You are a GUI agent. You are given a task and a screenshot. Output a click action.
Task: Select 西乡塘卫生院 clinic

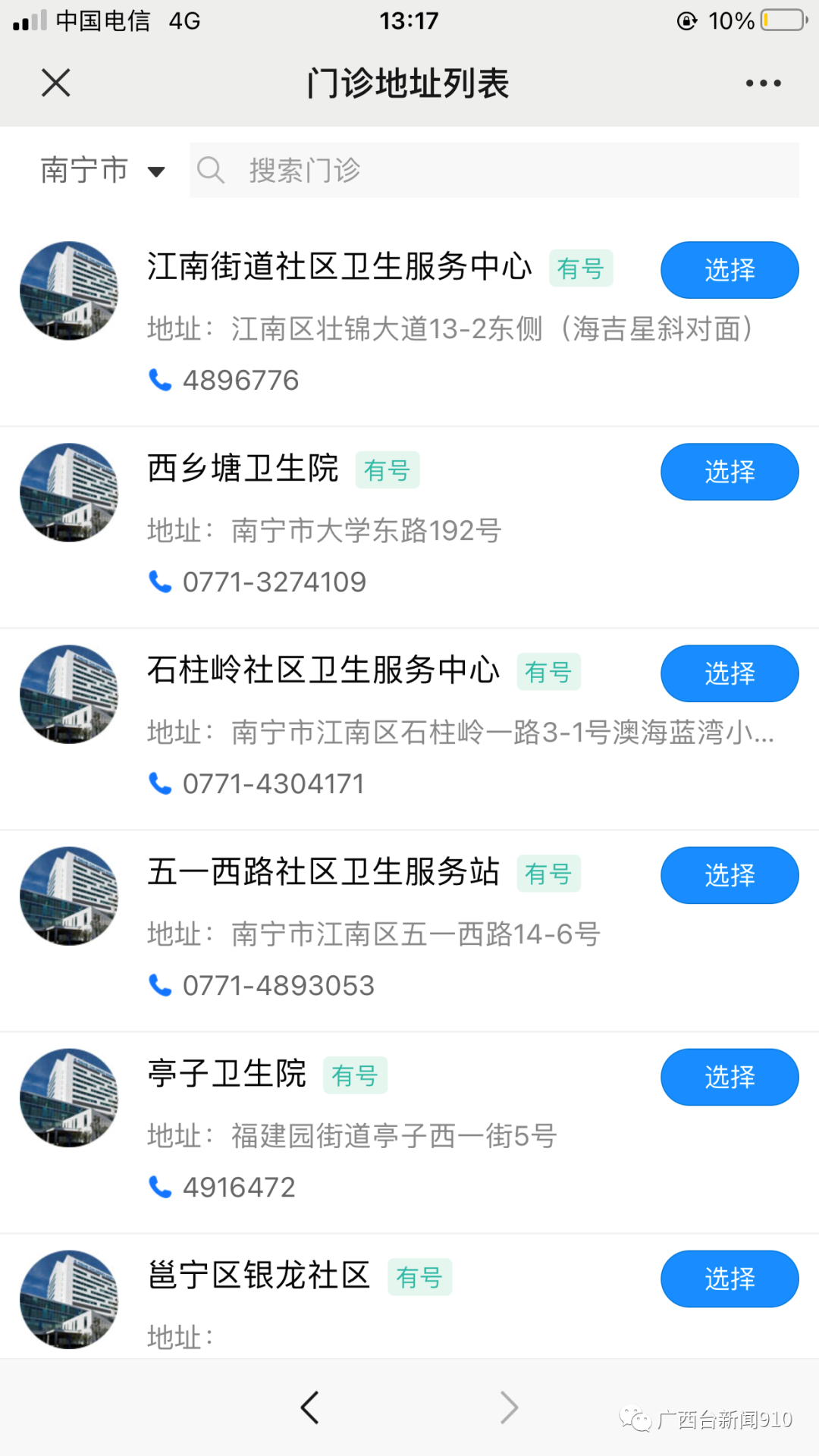tap(730, 472)
